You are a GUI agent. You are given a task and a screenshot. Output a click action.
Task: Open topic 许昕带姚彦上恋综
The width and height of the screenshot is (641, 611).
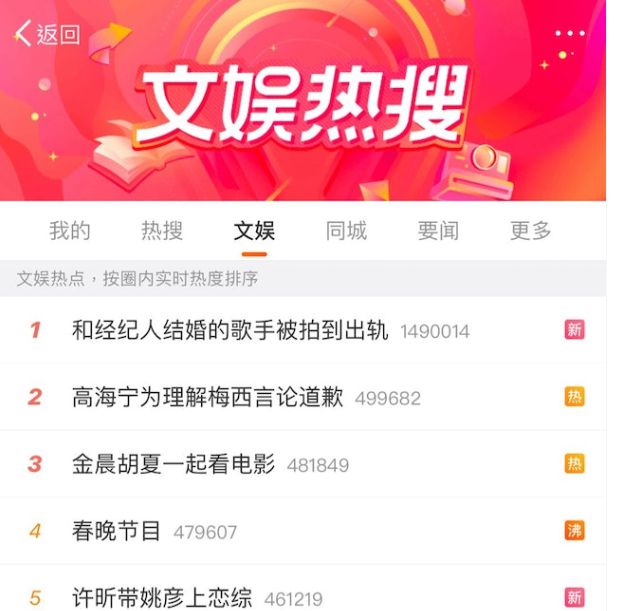pyautogui.click(x=161, y=597)
